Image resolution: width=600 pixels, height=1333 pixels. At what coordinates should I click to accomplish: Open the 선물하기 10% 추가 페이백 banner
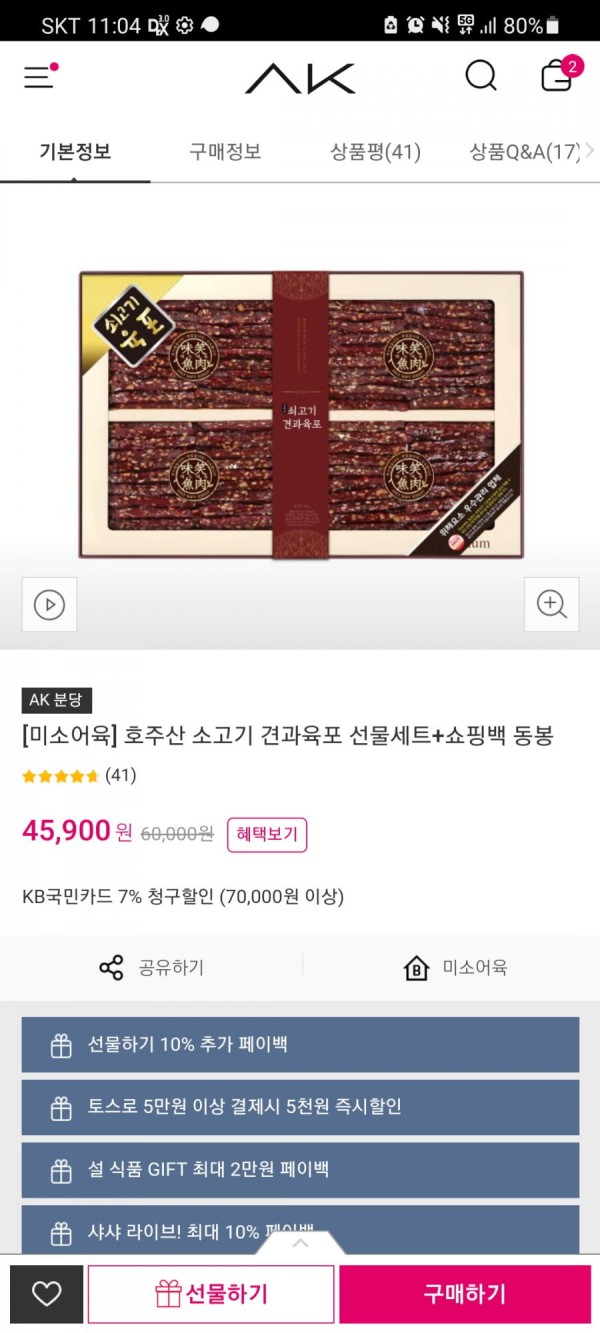click(300, 1044)
